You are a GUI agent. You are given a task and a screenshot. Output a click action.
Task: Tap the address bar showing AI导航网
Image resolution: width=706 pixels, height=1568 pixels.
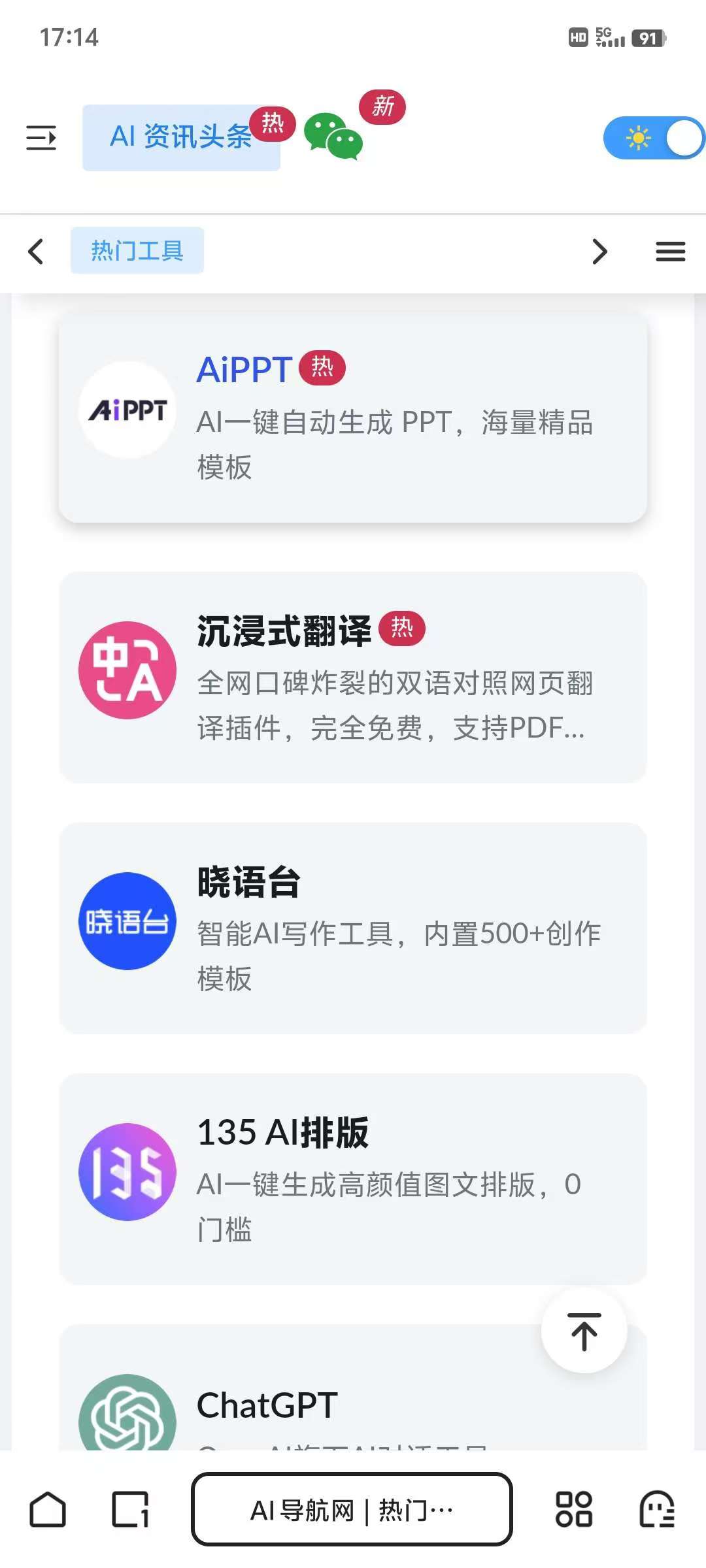(352, 1509)
